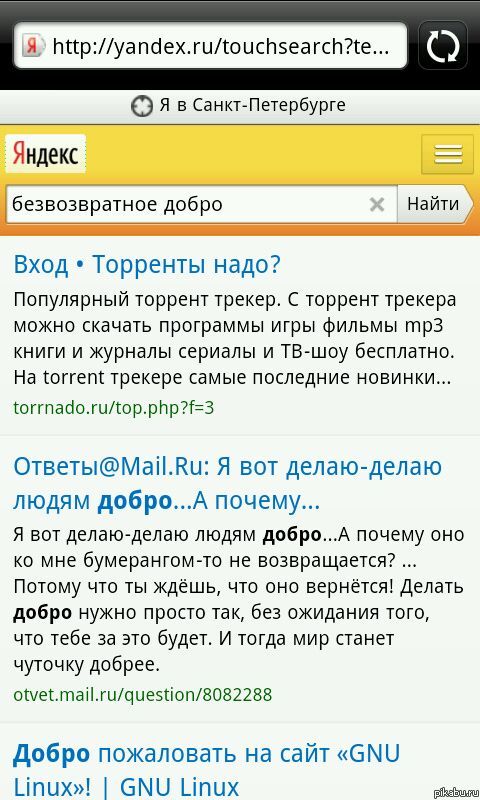Tap the browser URL address bar
The height and width of the screenshot is (800, 480).
210,46
